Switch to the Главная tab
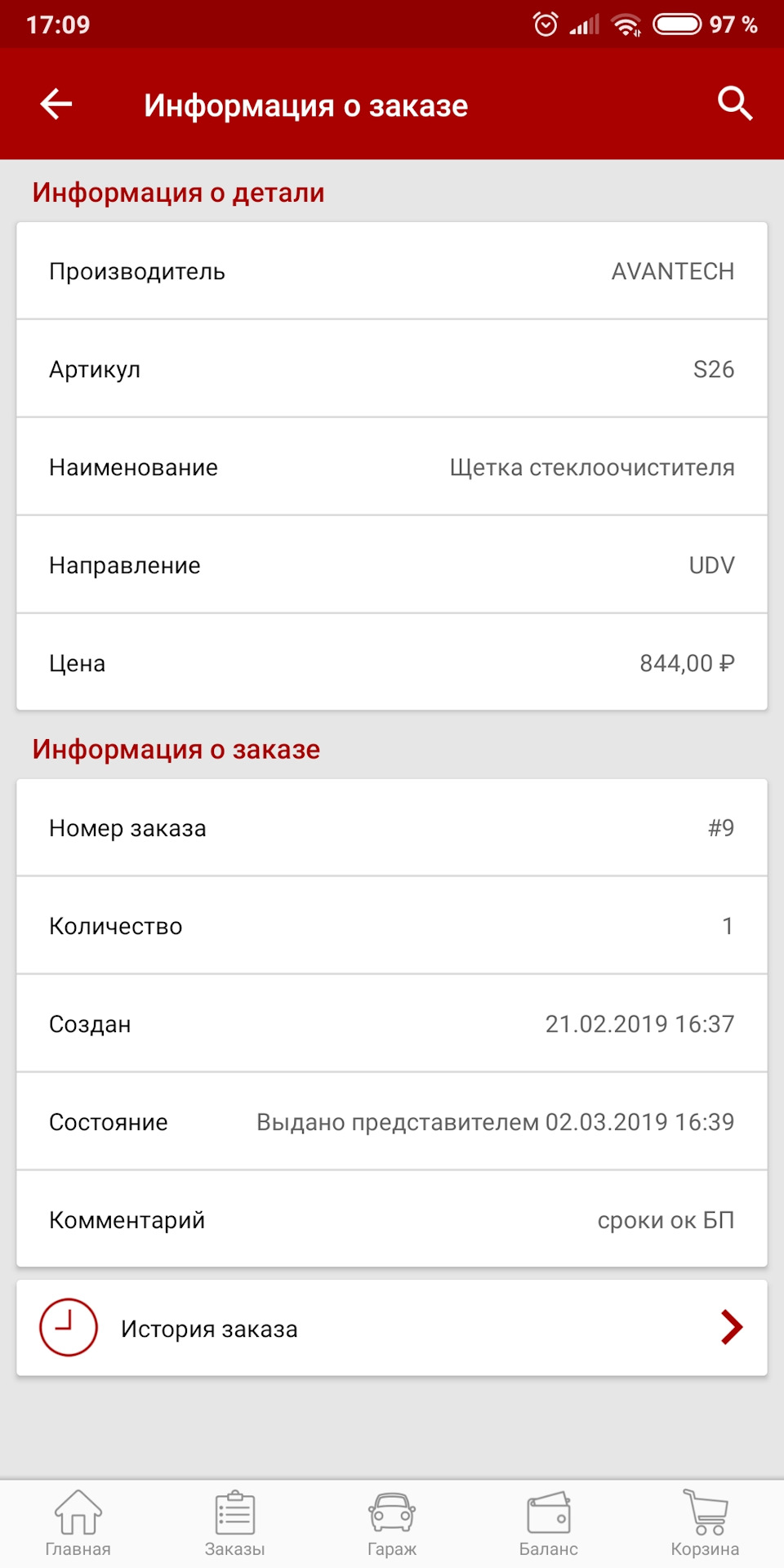This screenshot has width=784, height=1568. pyautogui.click(x=78, y=1522)
